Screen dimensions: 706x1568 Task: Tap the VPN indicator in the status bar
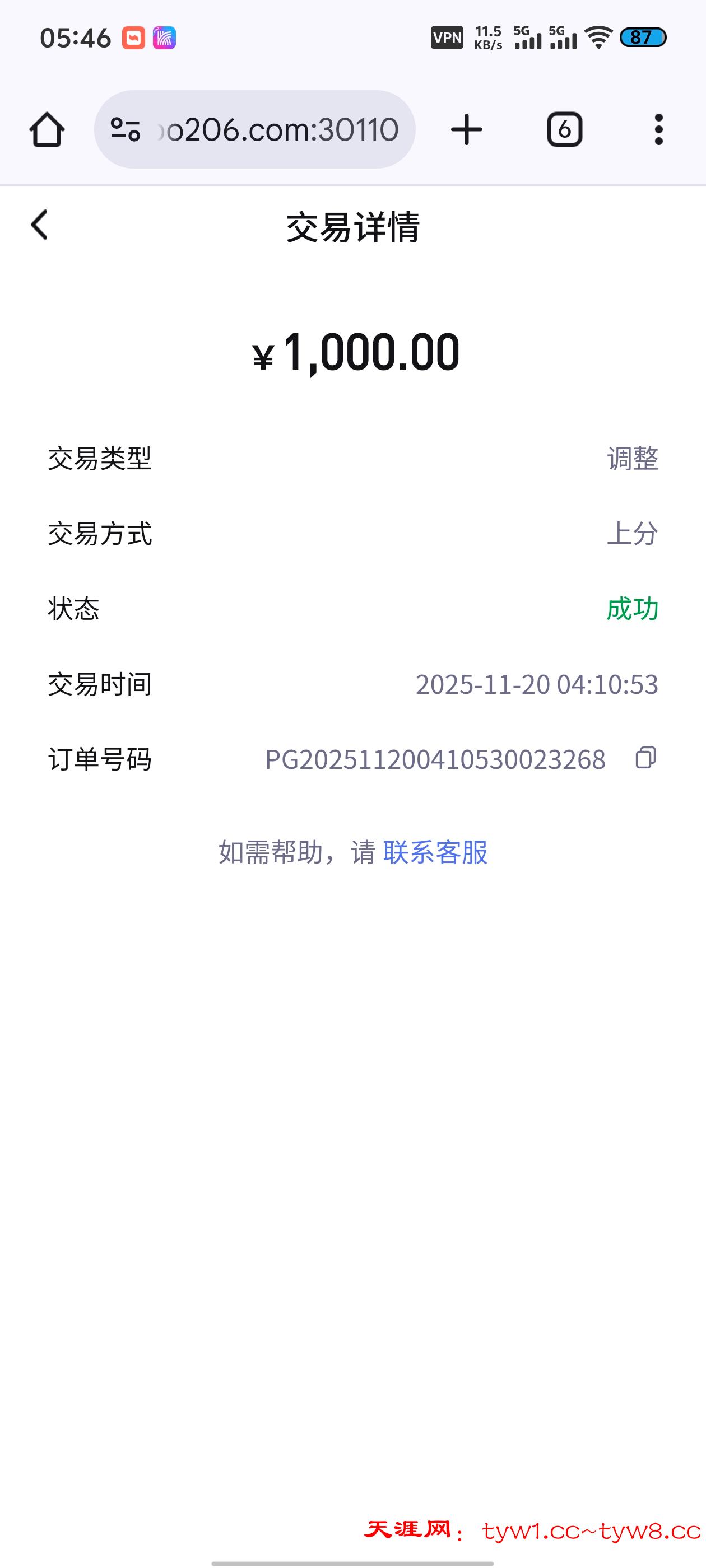[x=447, y=37]
